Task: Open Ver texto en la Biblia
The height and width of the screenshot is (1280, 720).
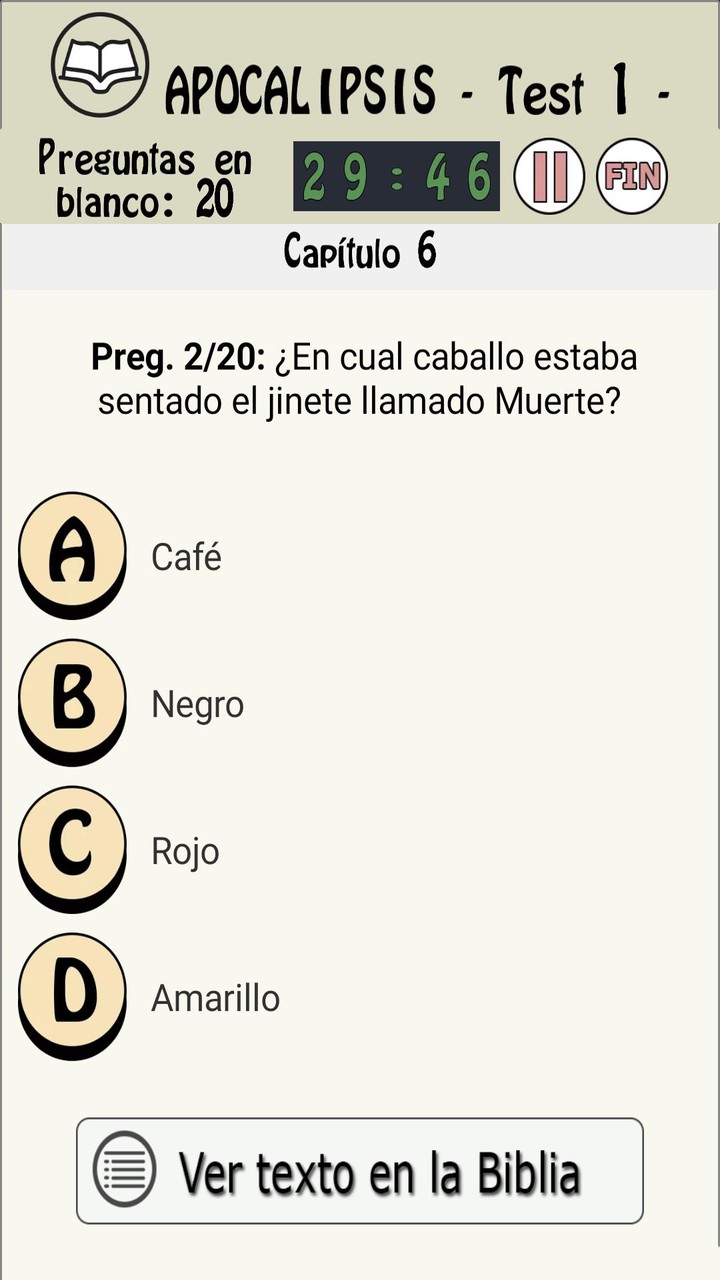Action: click(360, 1169)
